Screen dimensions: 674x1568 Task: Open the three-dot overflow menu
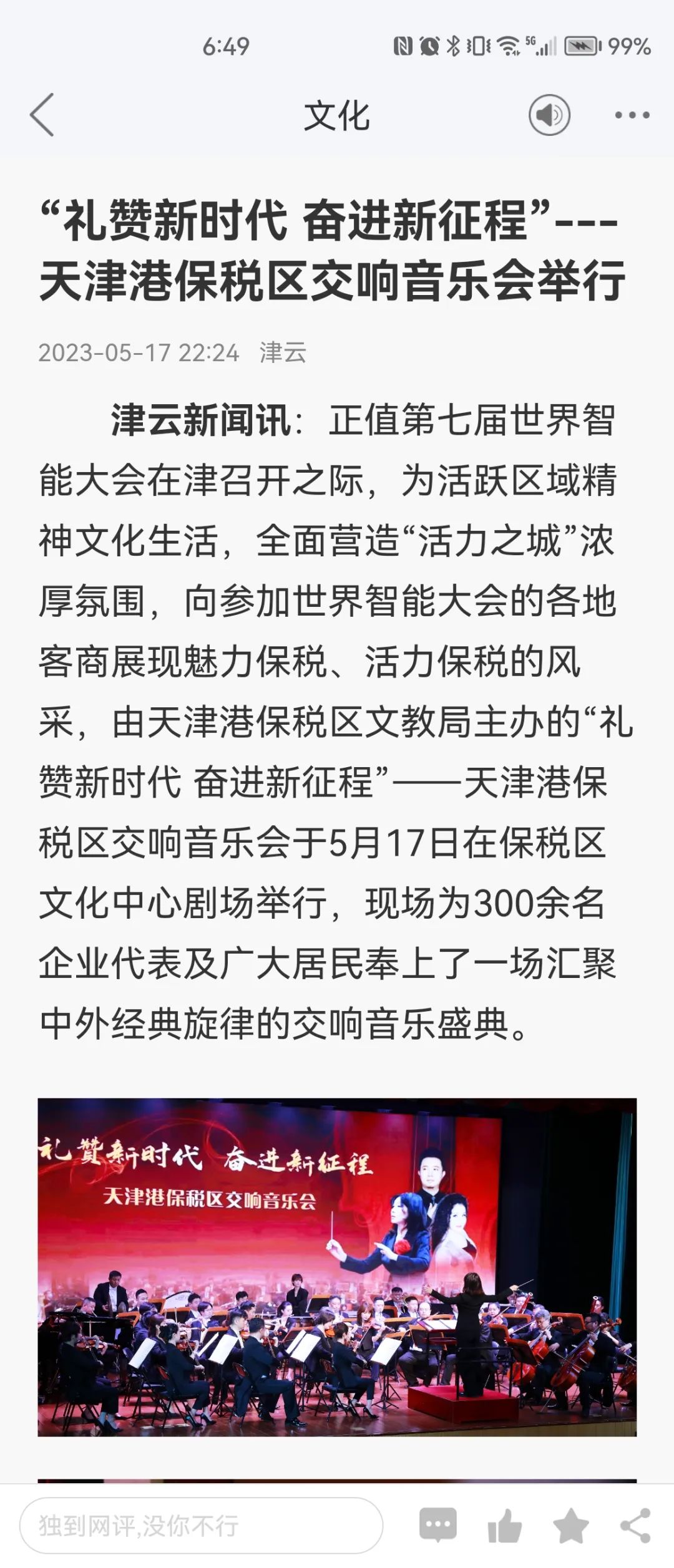[632, 115]
